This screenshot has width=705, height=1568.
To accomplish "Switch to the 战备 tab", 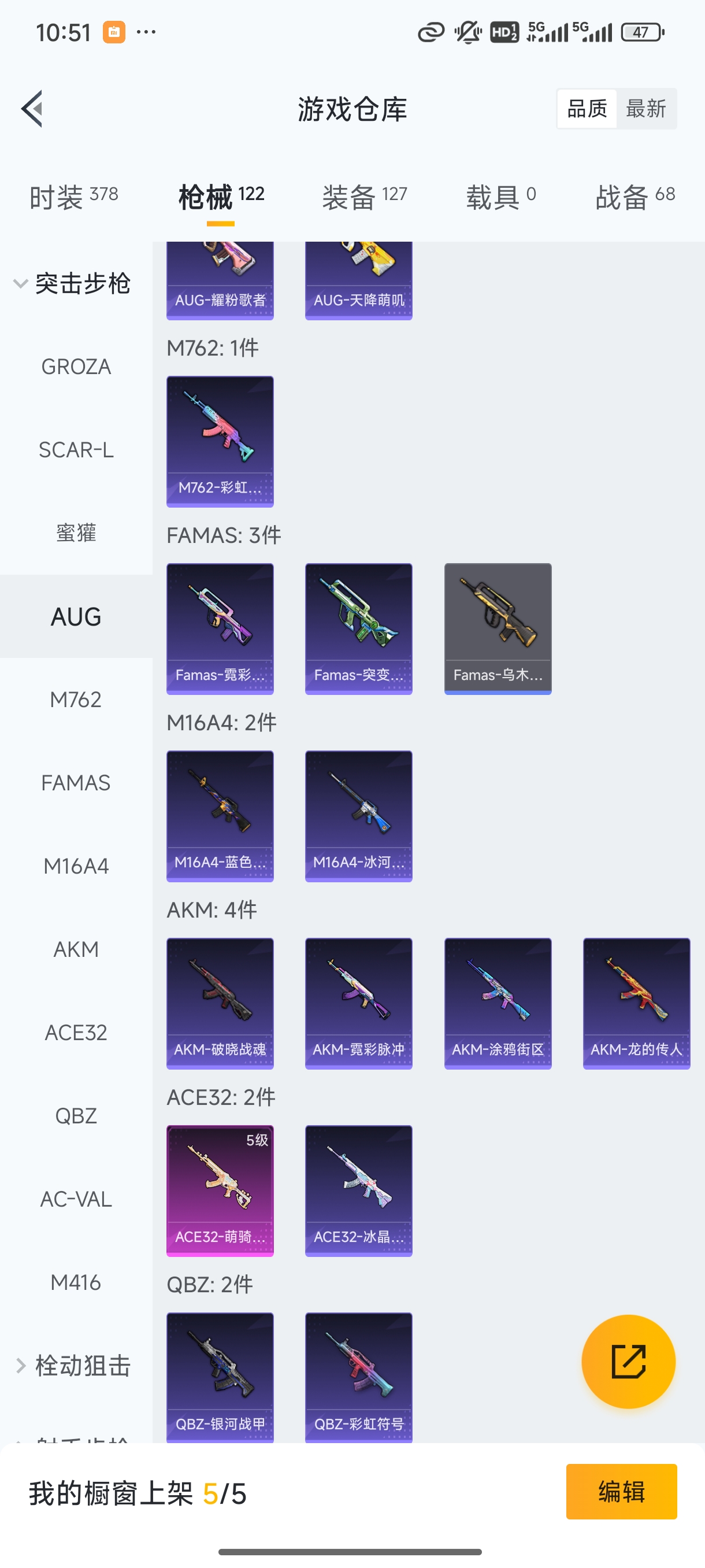I will 635,197.
